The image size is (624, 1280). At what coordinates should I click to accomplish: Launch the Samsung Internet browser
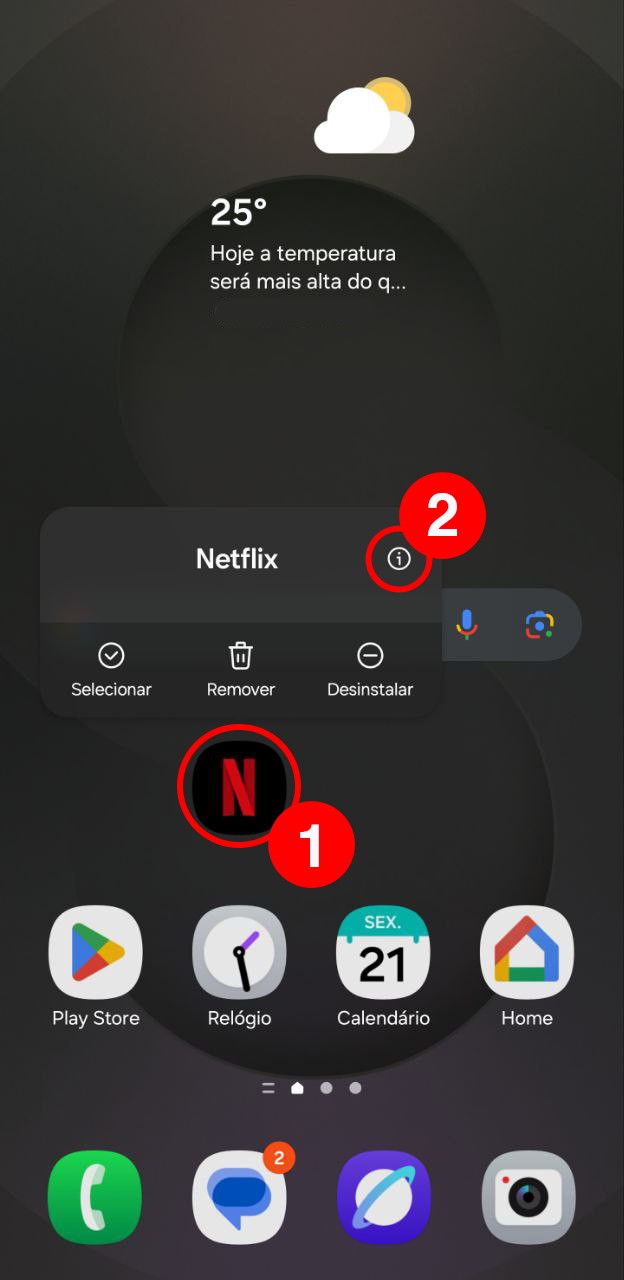tap(383, 1197)
